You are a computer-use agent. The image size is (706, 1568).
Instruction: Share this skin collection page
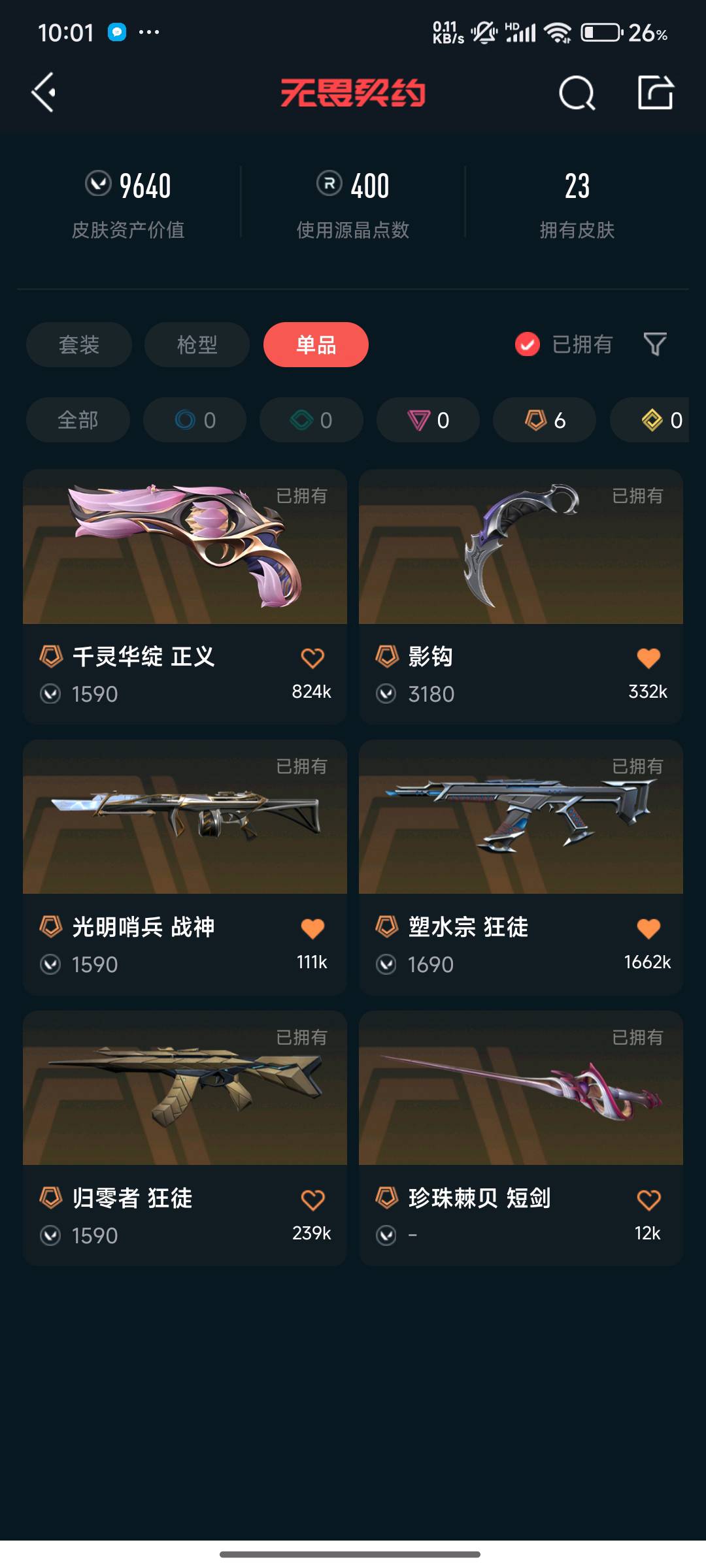(x=655, y=93)
